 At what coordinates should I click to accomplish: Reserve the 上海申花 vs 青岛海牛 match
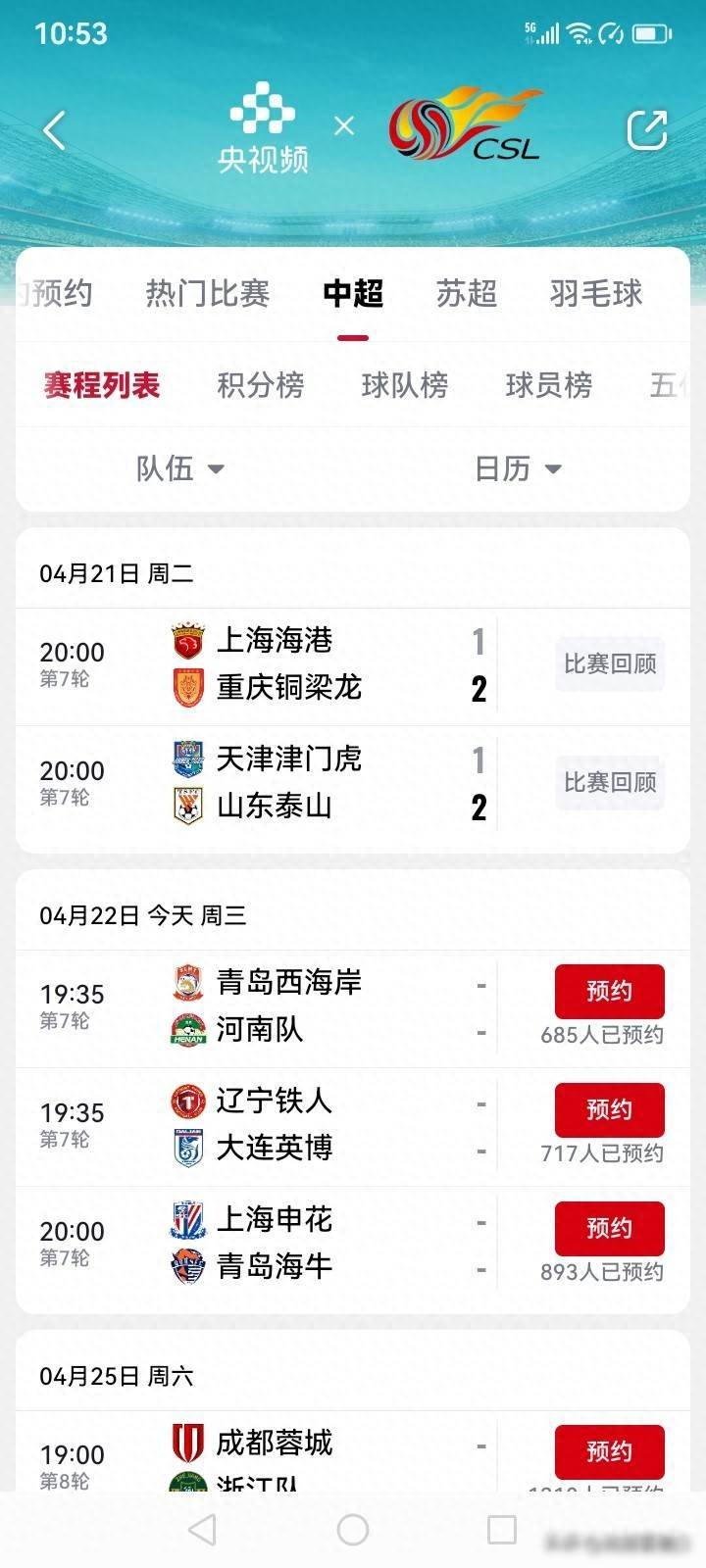coord(609,1228)
